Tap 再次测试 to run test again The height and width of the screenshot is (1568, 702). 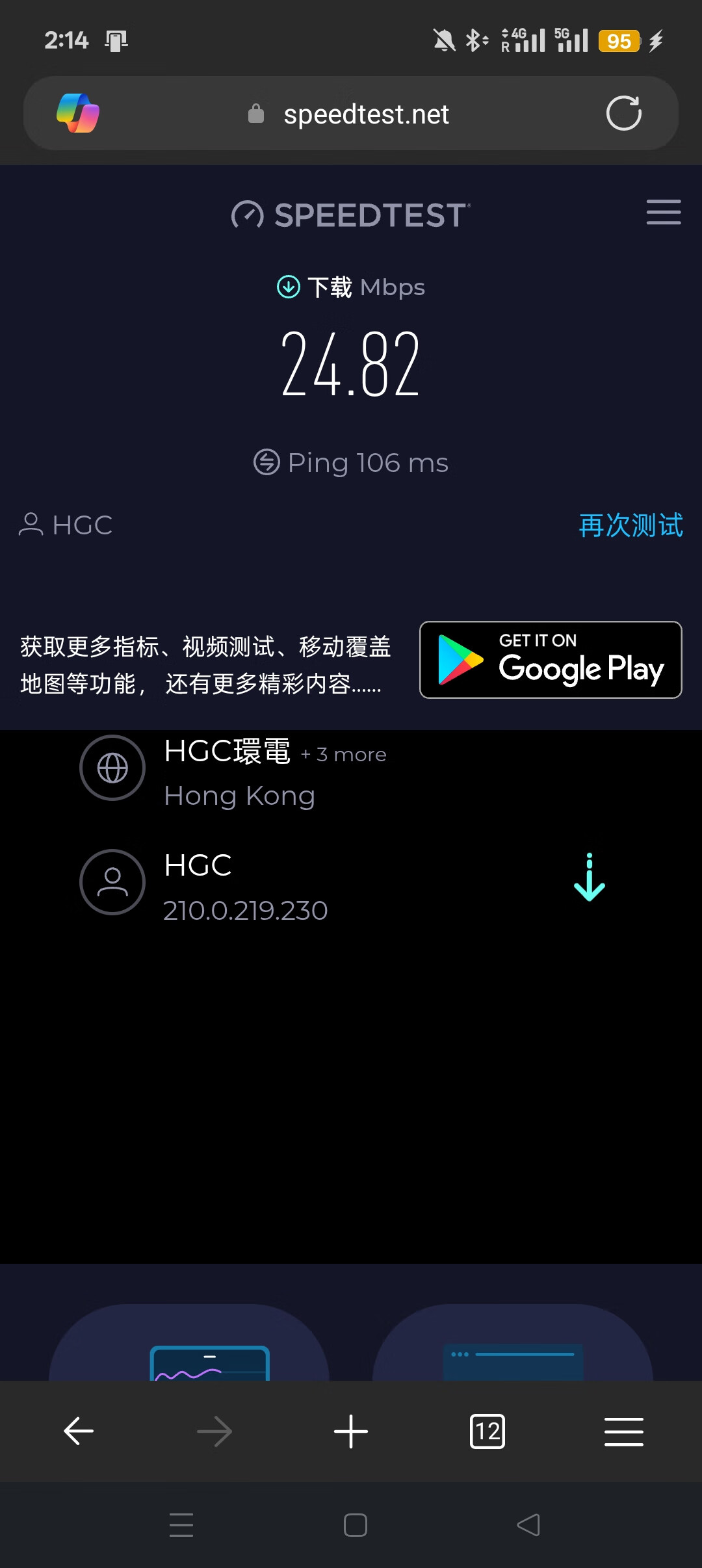click(630, 525)
